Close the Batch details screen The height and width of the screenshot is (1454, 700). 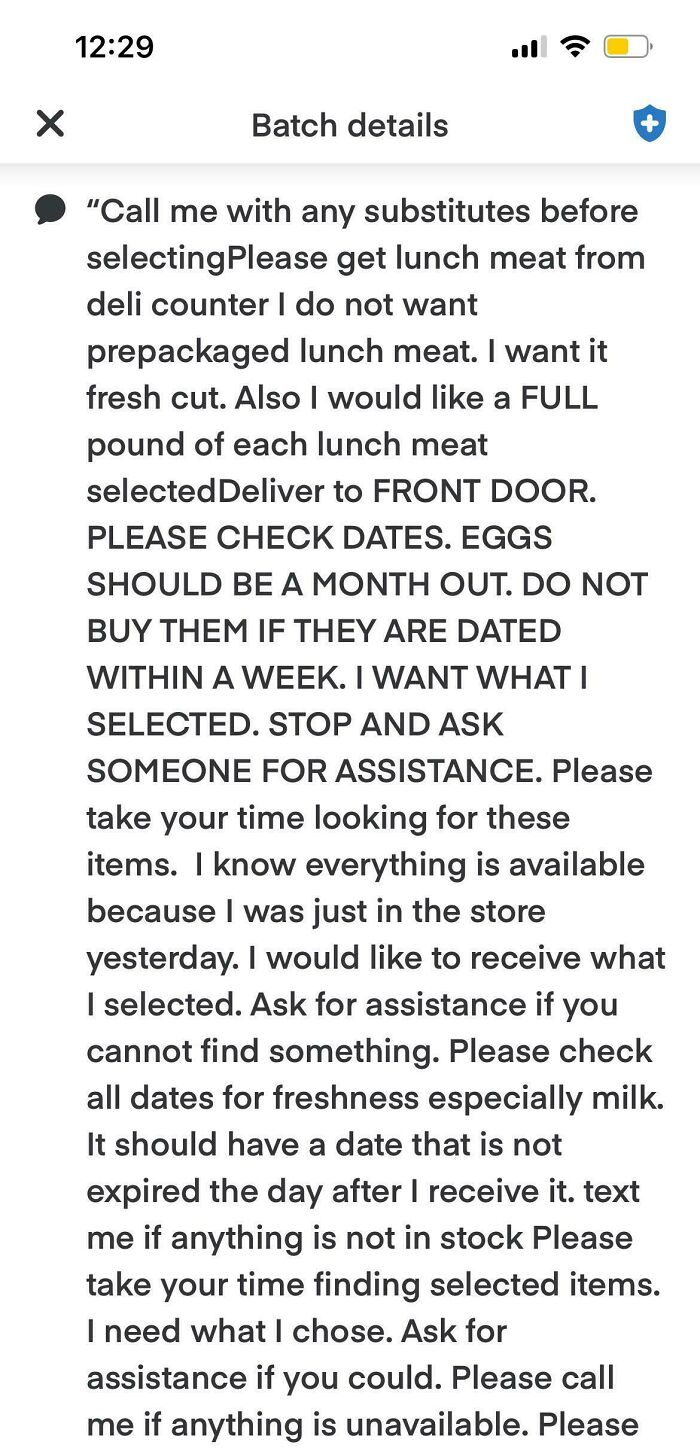50,124
